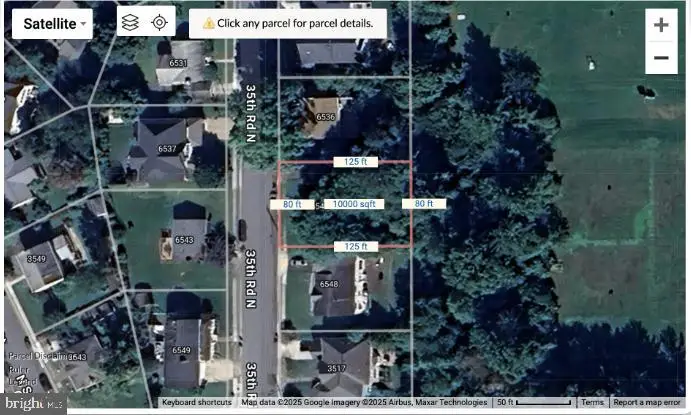Report a map error

tap(647, 402)
